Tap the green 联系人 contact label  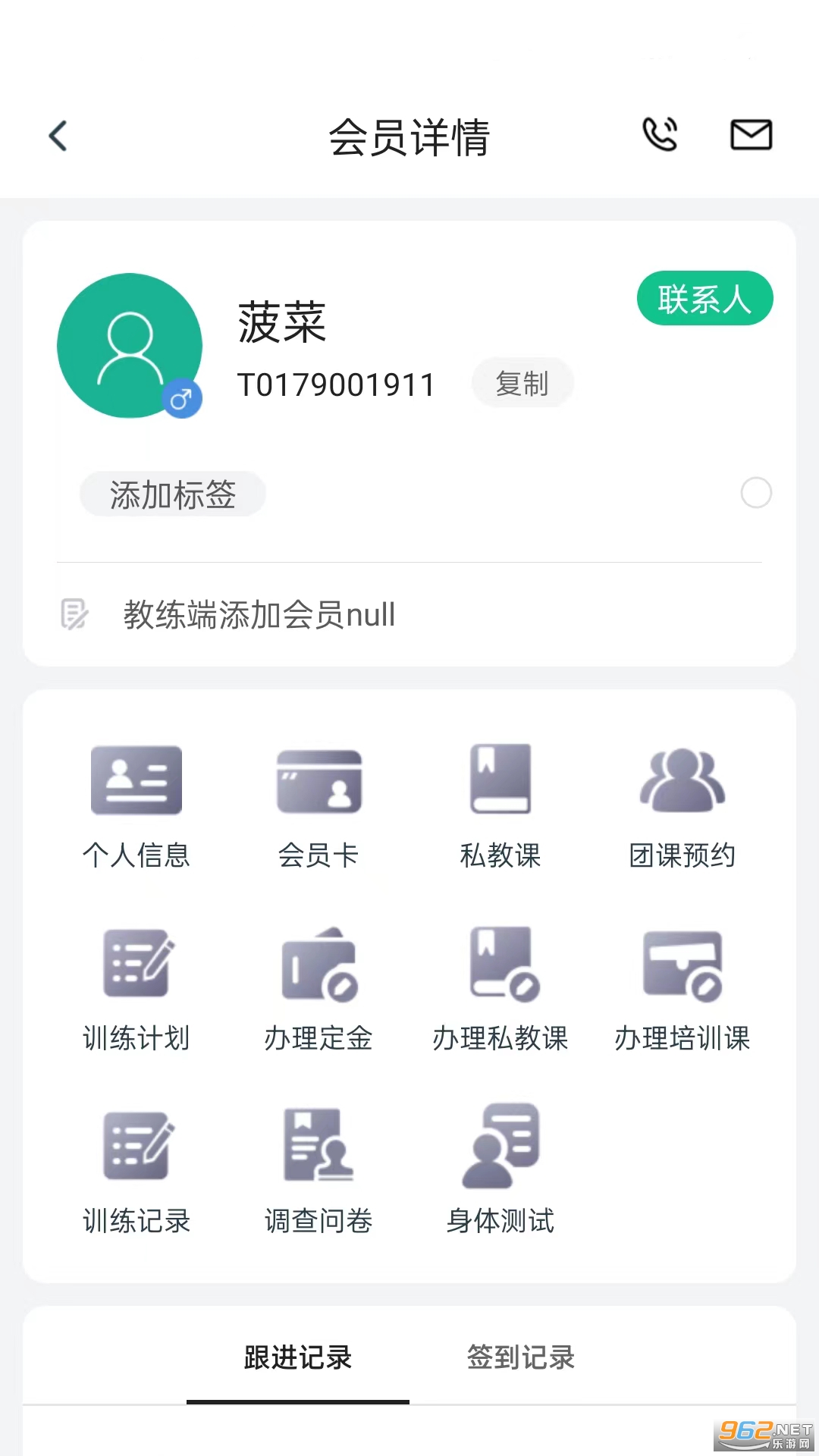coord(704,298)
